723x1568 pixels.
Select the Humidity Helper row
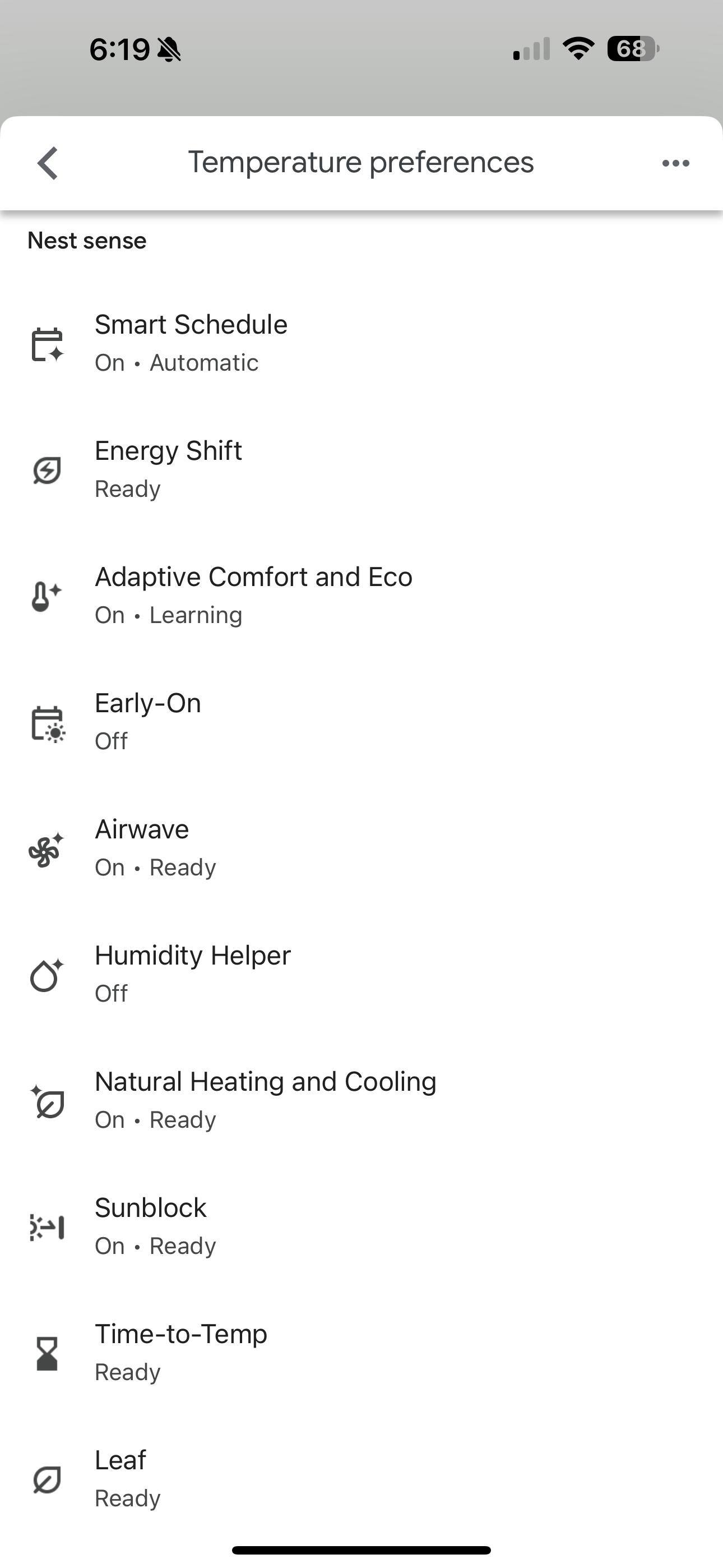(192, 974)
